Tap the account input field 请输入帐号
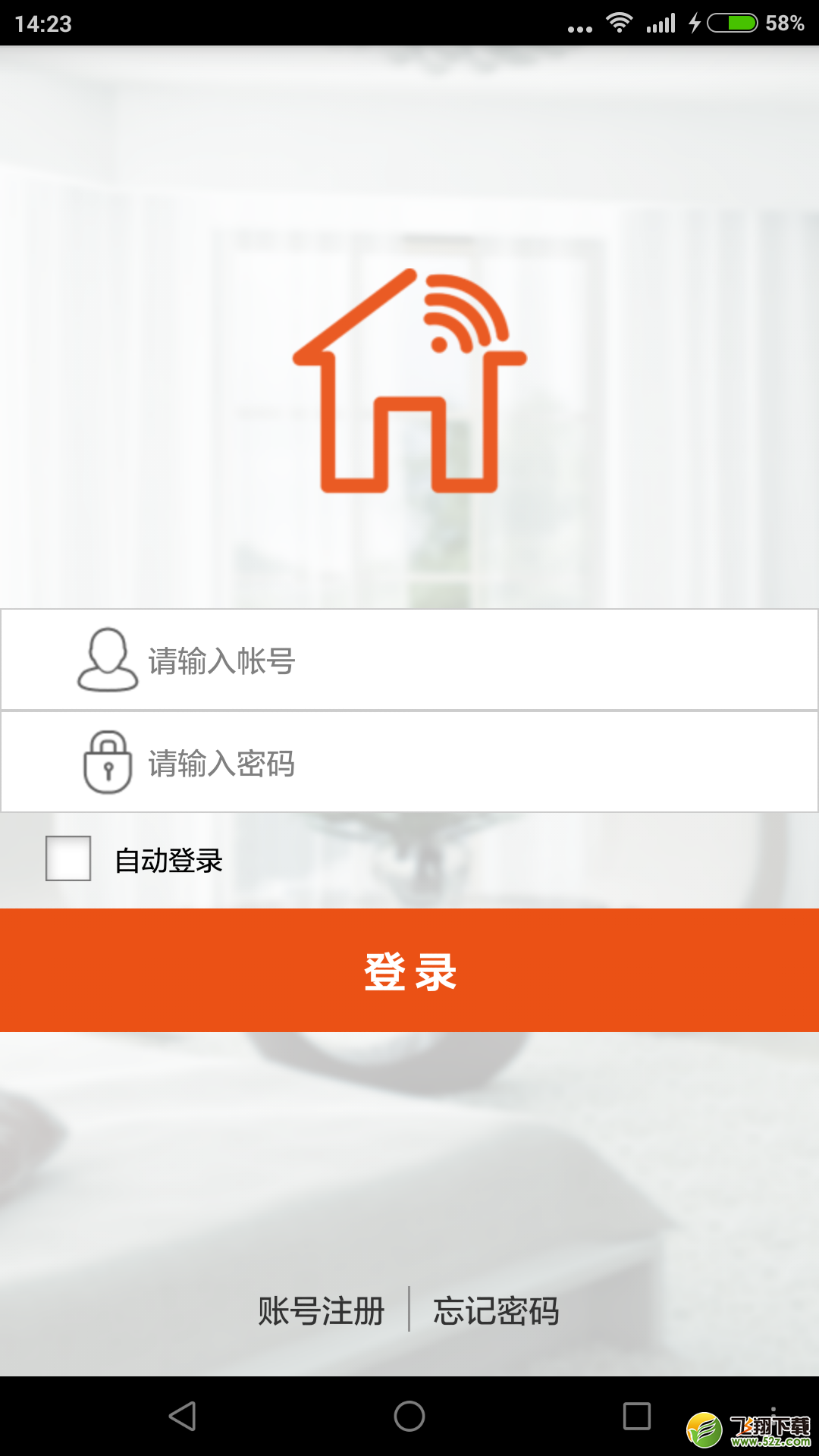Viewport: 819px width, 1456px height. coord(409,660)
